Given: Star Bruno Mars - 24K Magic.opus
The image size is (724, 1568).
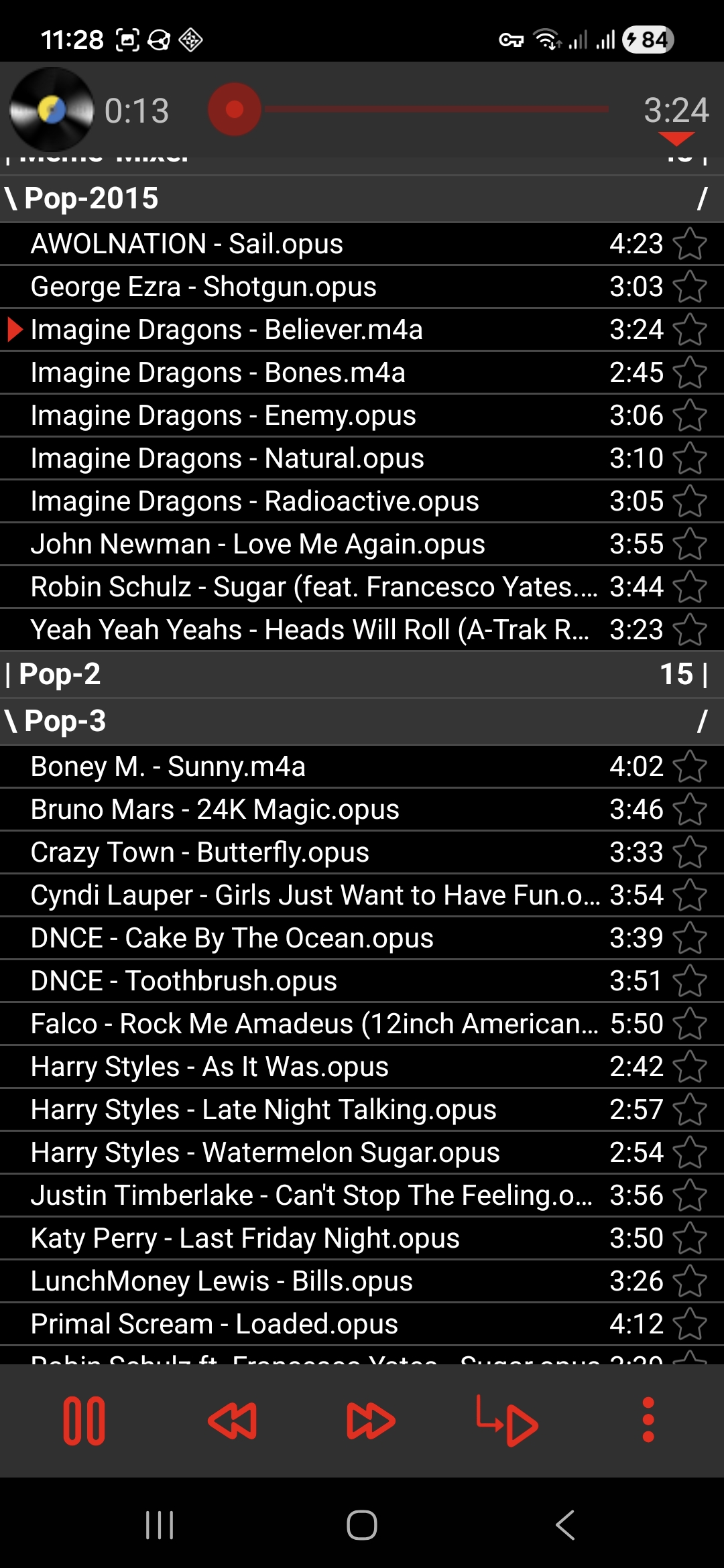Looking at the screenshot, I should [x=690, y=810].
